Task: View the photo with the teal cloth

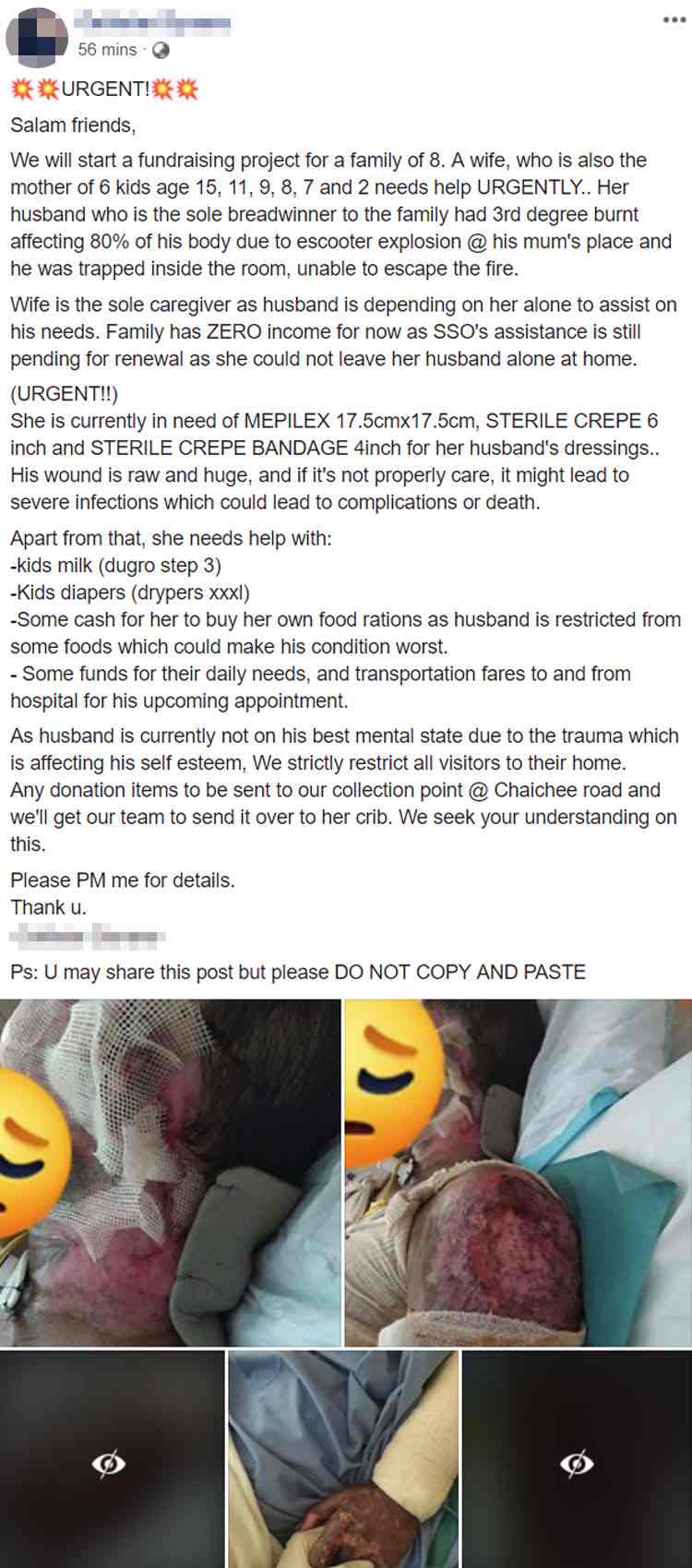Action: pos(518,1172)
